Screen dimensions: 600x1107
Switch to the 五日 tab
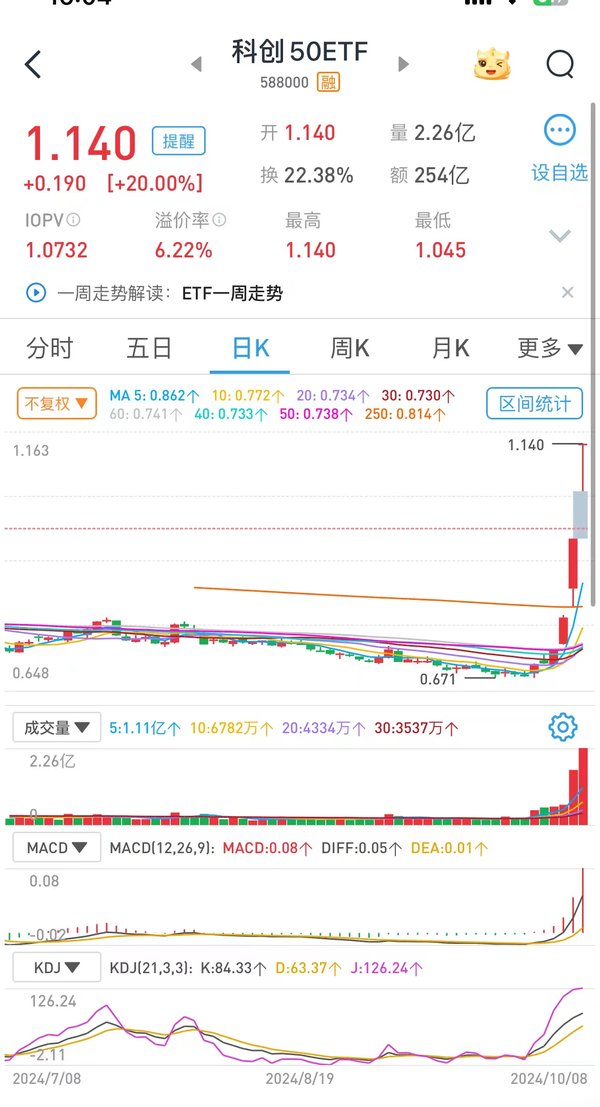[149, 348]
